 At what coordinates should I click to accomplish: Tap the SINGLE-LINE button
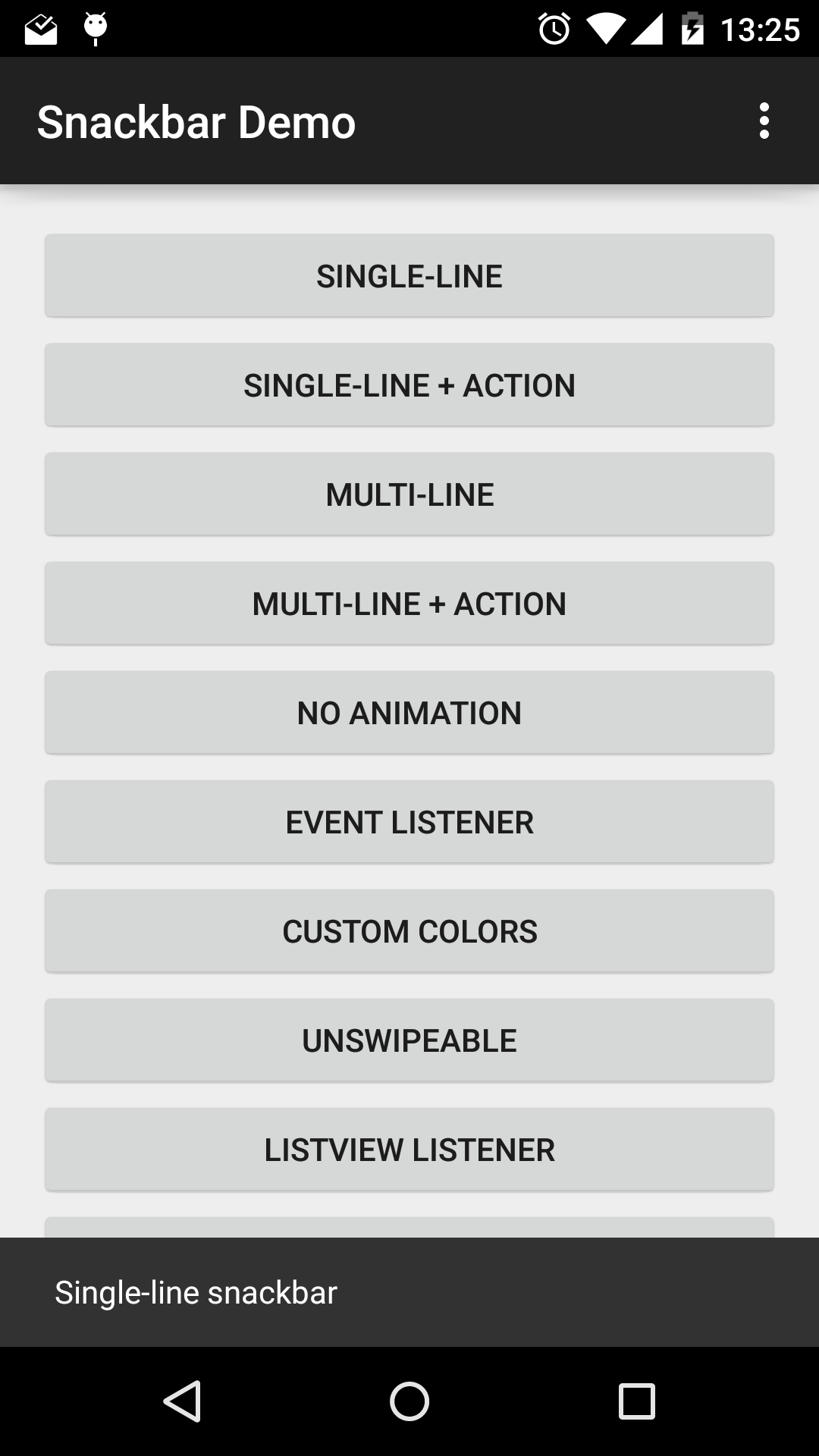[409, 276]
